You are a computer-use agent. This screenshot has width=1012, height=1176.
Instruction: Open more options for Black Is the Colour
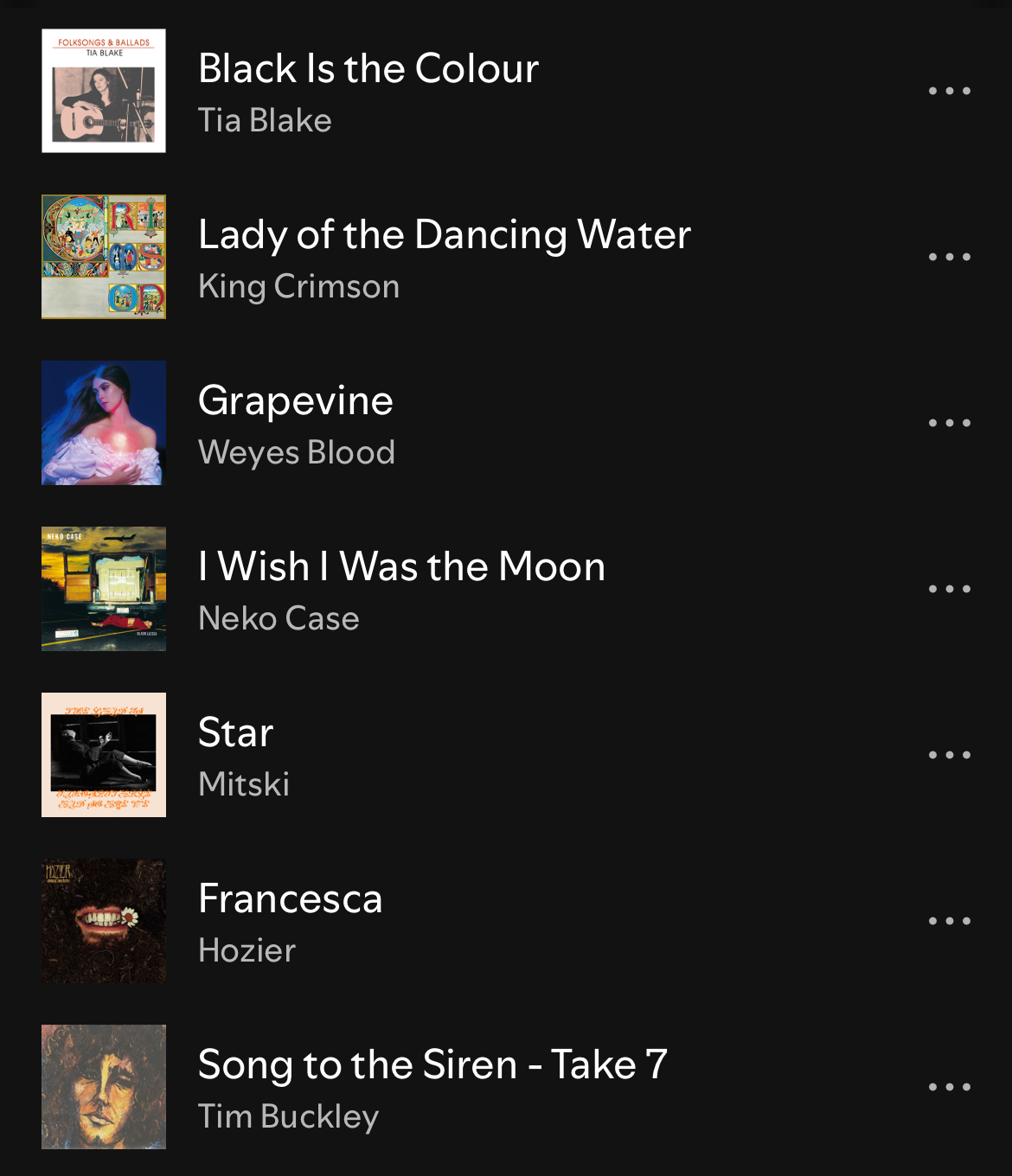click(x=949, y=91)
